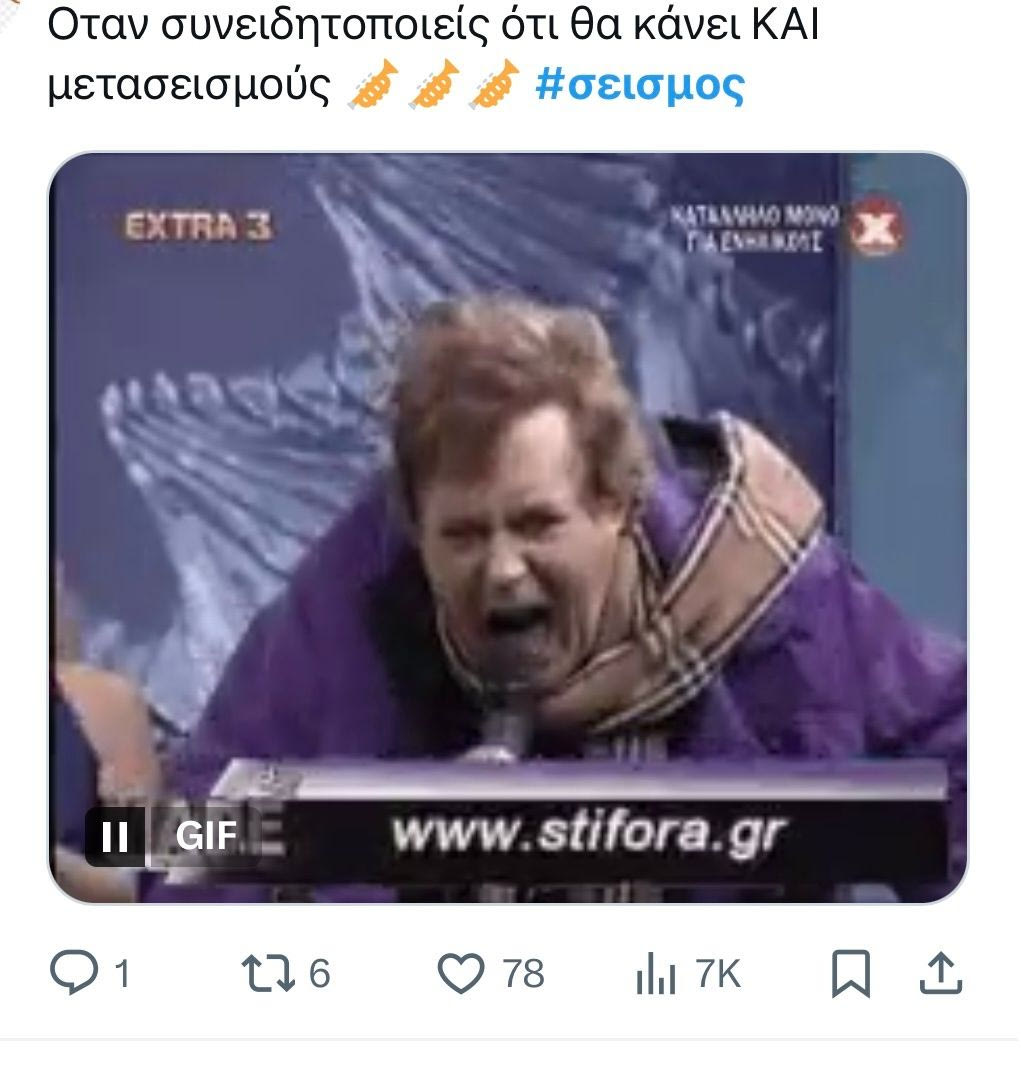Open the #σεισμος hashtag

640,87
